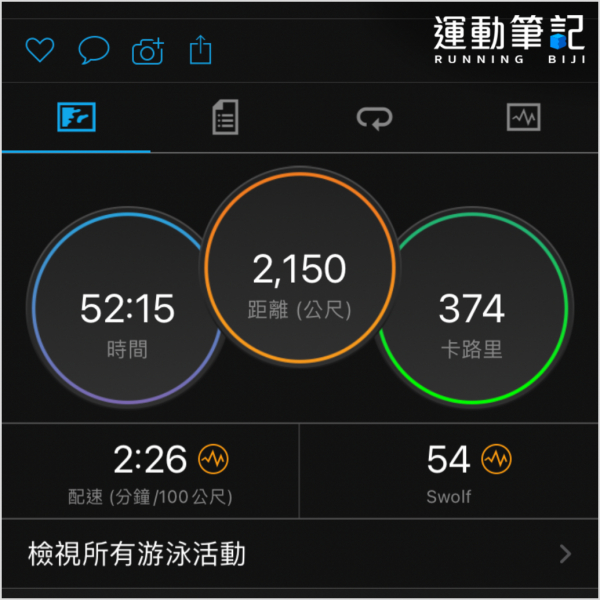600x600 pixels.
Task: Like this swimming activity with the heart
Action: (40, 50)
